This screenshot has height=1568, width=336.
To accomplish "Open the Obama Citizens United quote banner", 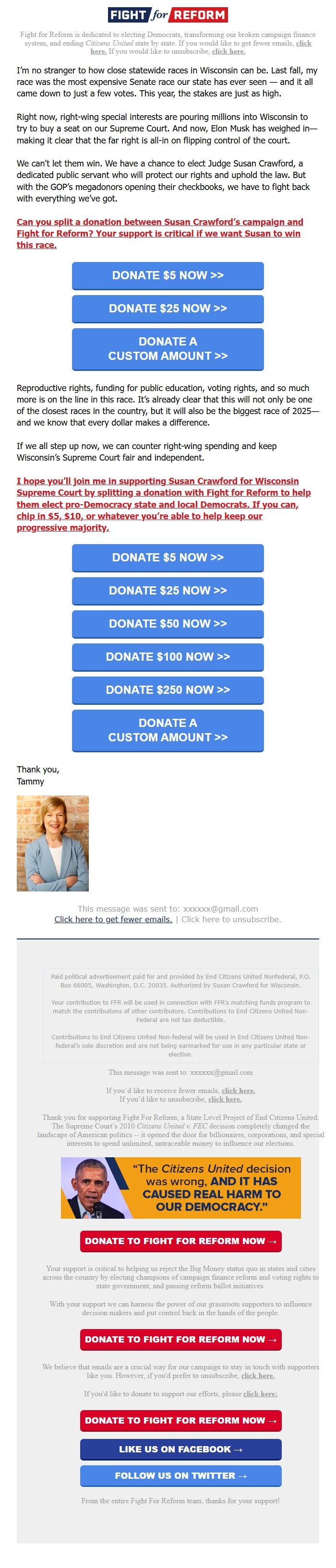I will click(181, 1188).
